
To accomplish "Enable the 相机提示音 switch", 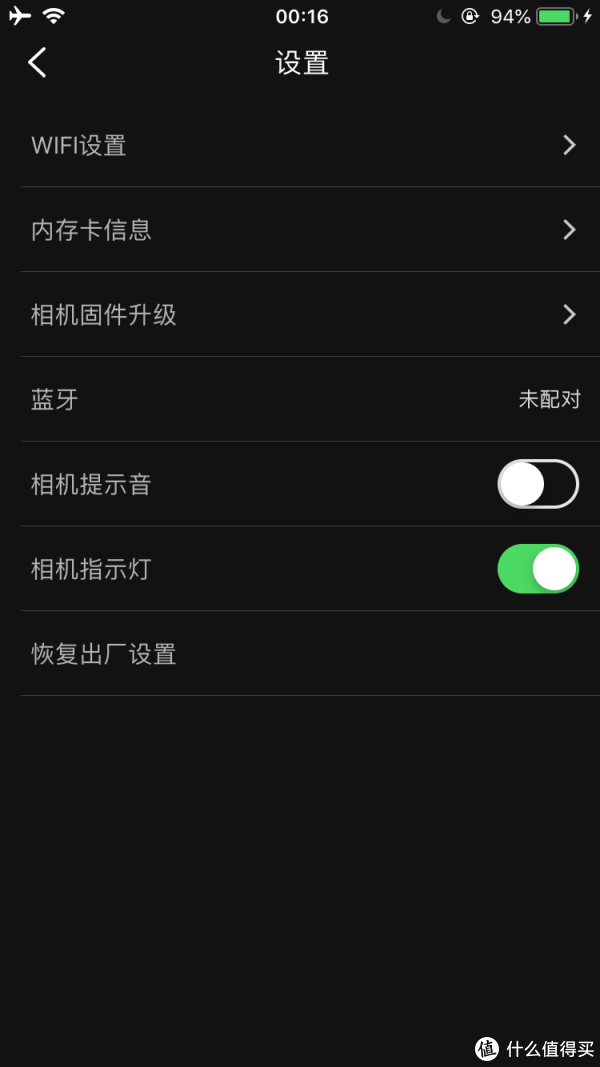I will tap(538, 485).
